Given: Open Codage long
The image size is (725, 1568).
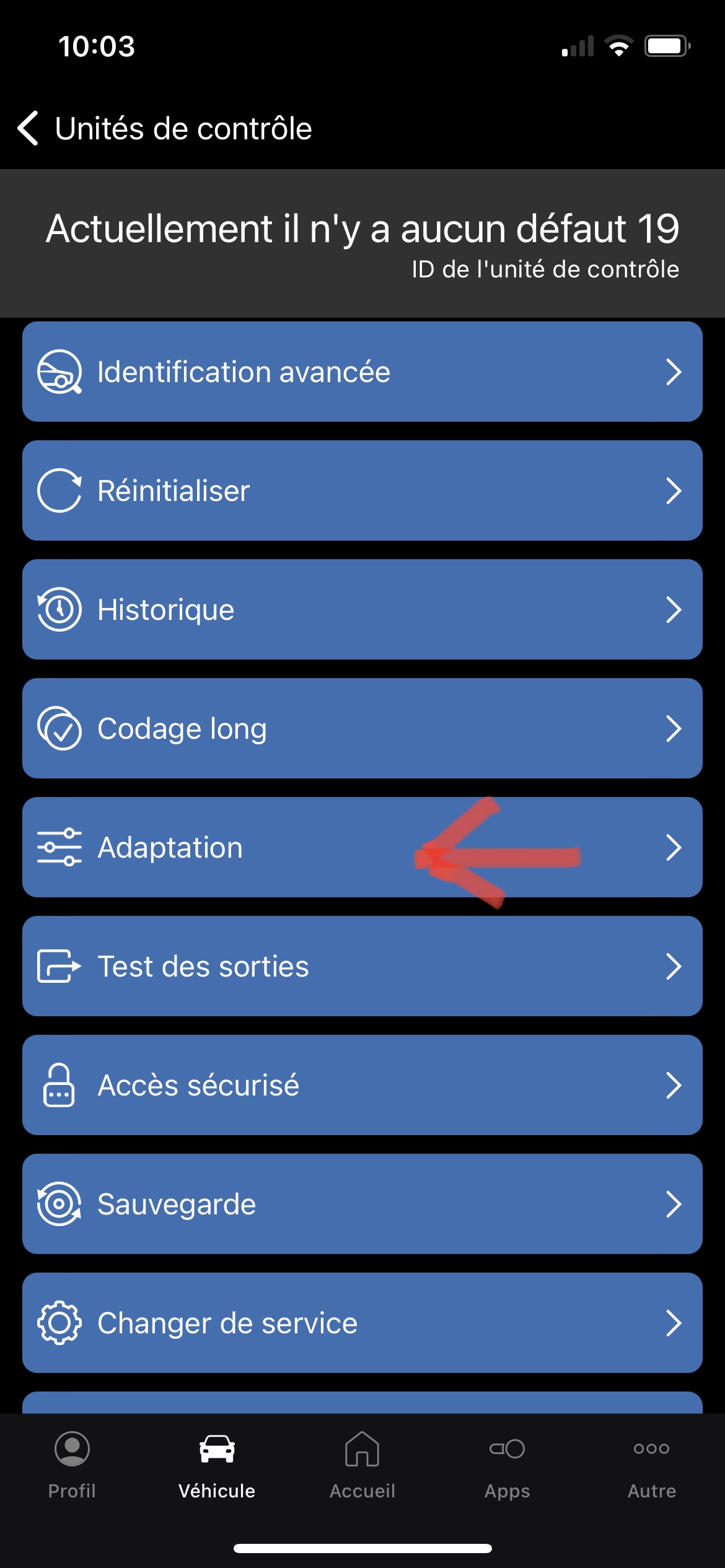Looking at the screenshot, I should (x=362, y=728).
